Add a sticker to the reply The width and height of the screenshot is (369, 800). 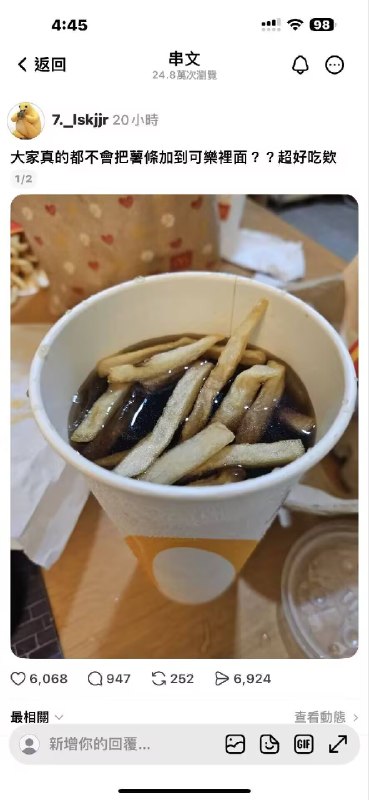269,744
